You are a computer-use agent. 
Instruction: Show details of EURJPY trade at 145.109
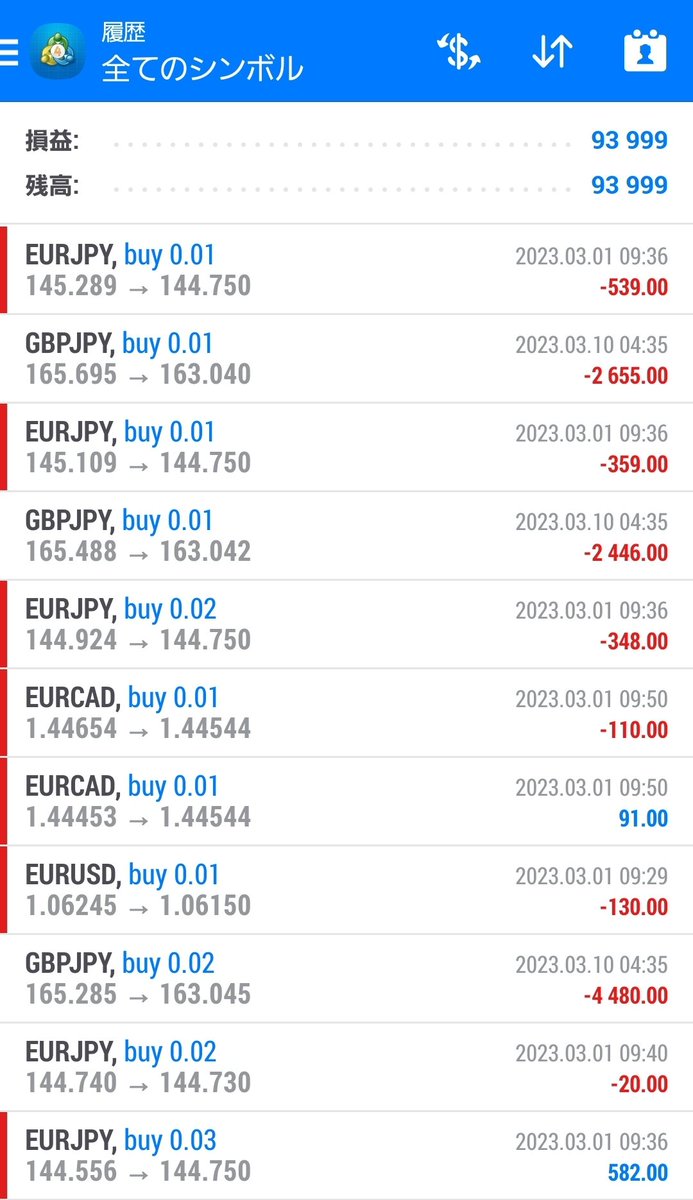point(346,448)
